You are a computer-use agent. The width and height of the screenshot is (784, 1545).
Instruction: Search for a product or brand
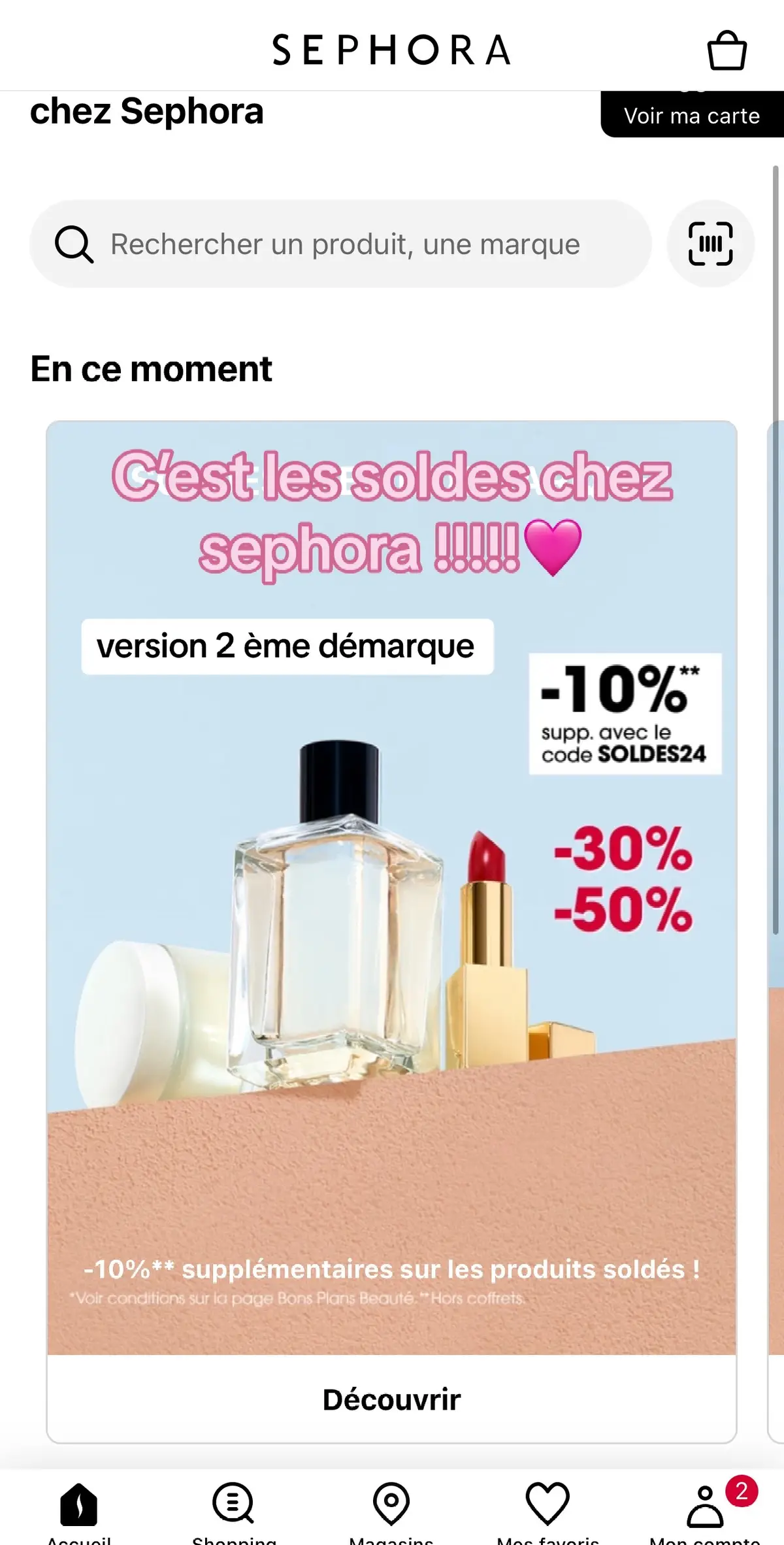click(x=340, y=244)
